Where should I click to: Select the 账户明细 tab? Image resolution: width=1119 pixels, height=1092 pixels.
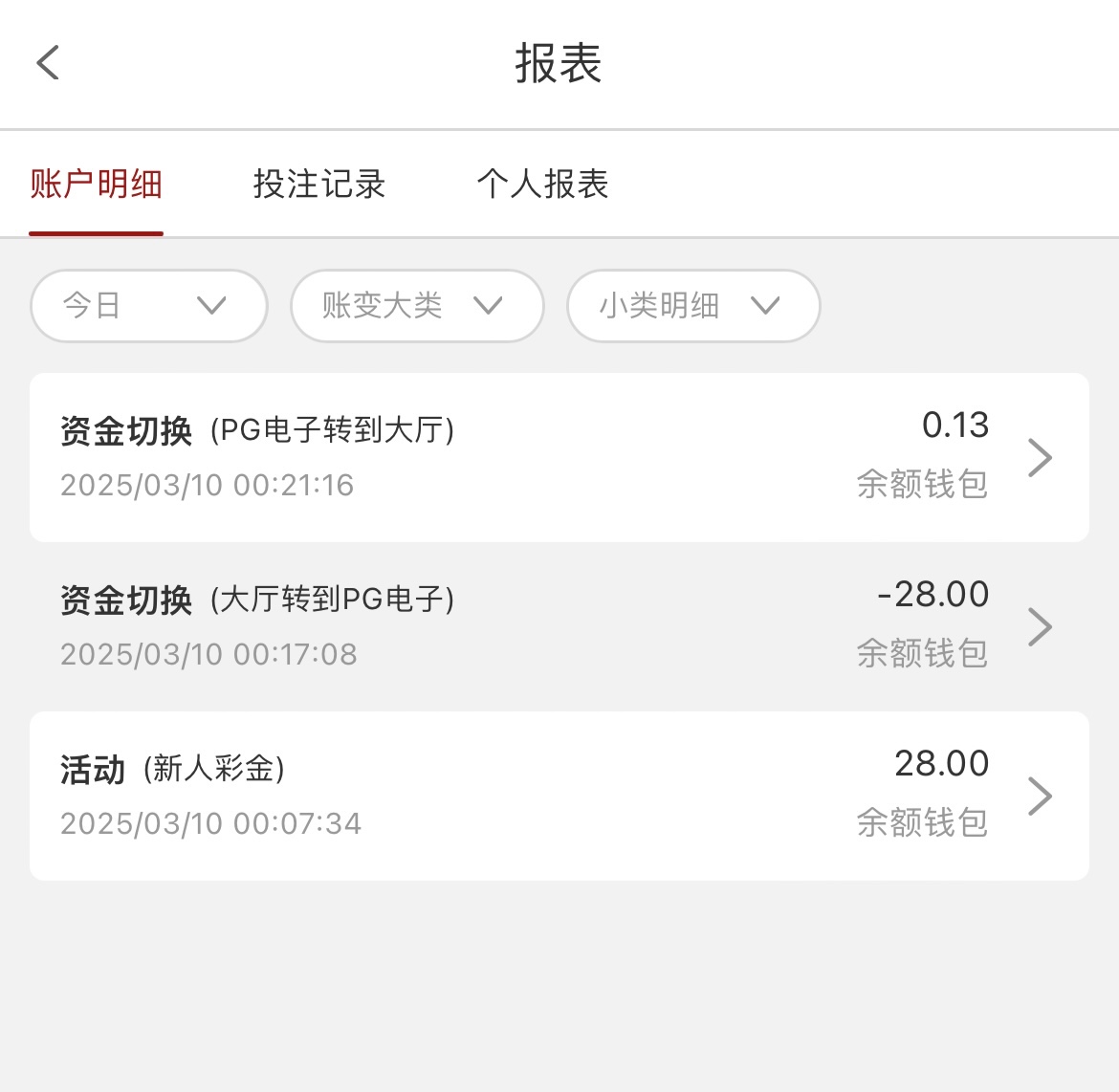click(x=96, y=184)
